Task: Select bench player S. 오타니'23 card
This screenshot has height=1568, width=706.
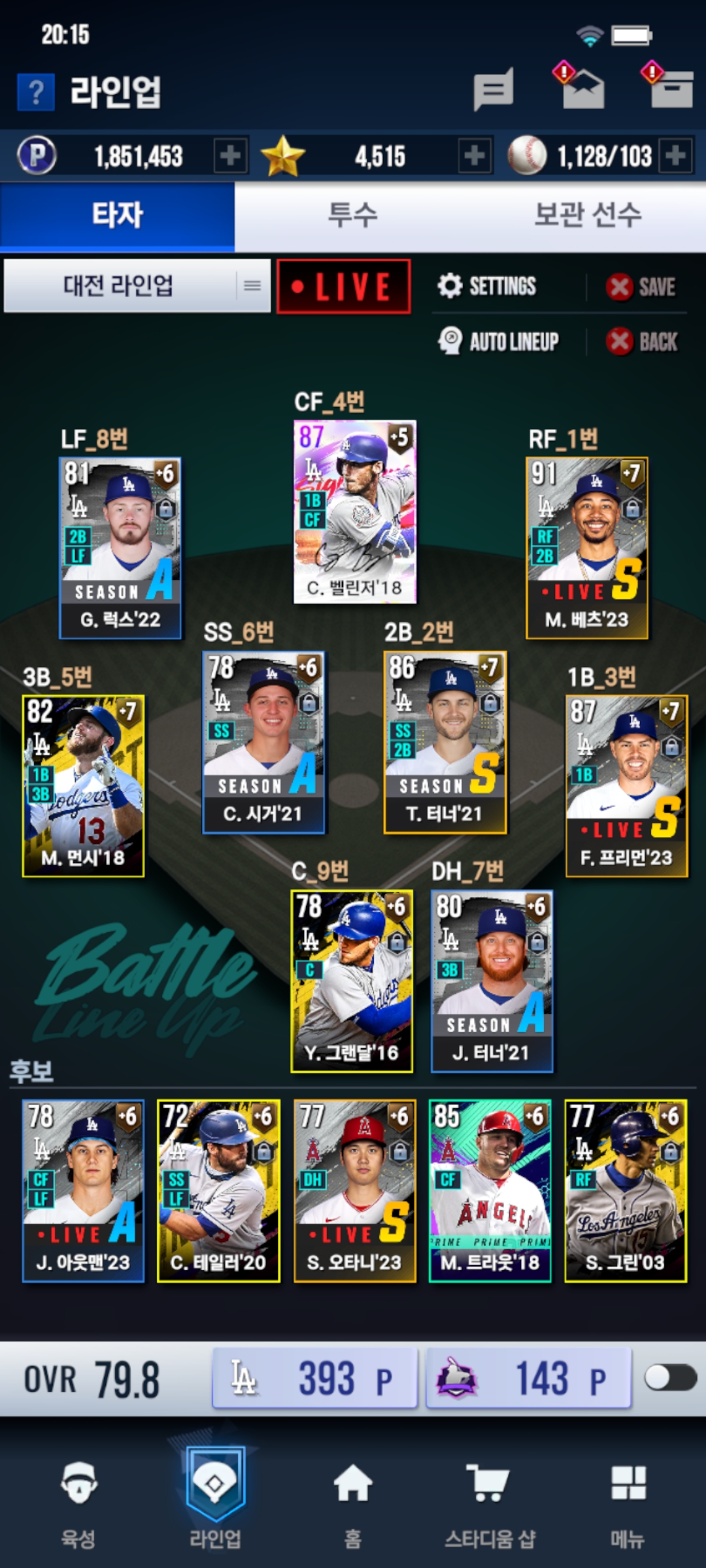Action: tap(354, 1190)
